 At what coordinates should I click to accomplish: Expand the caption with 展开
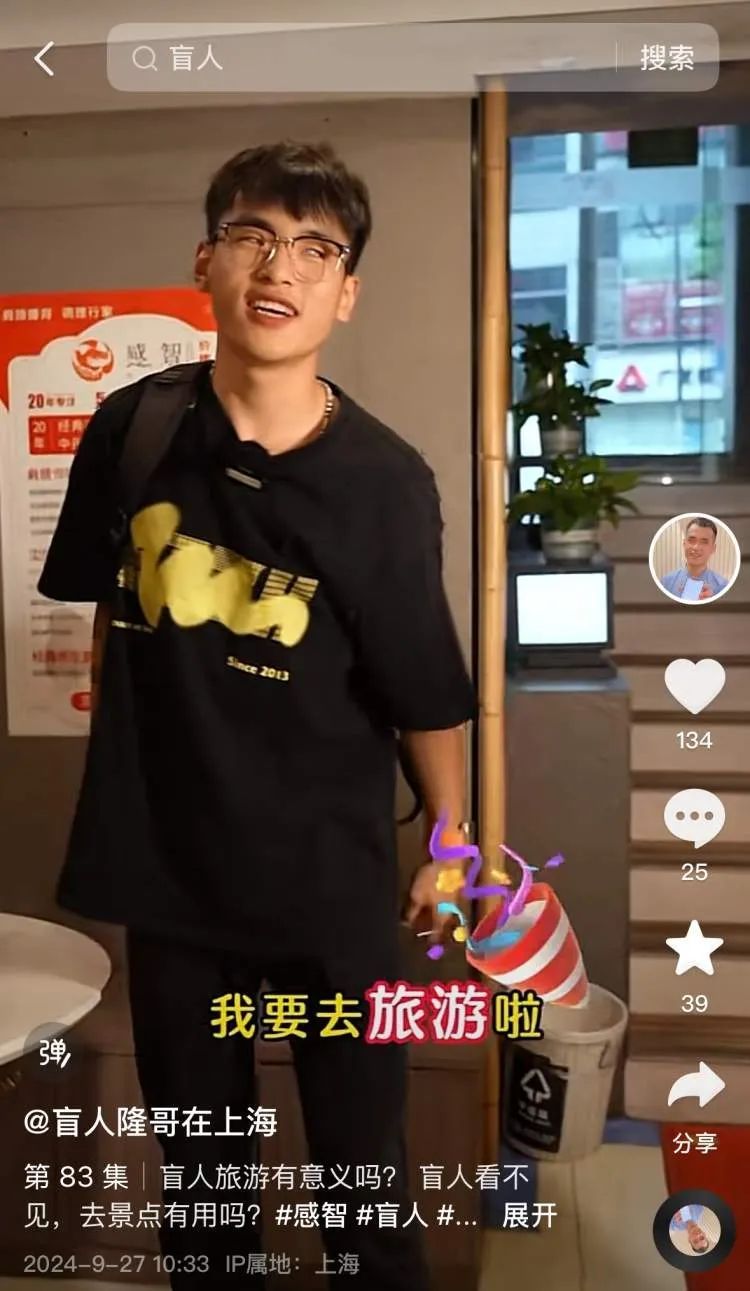coord(529,1215)
